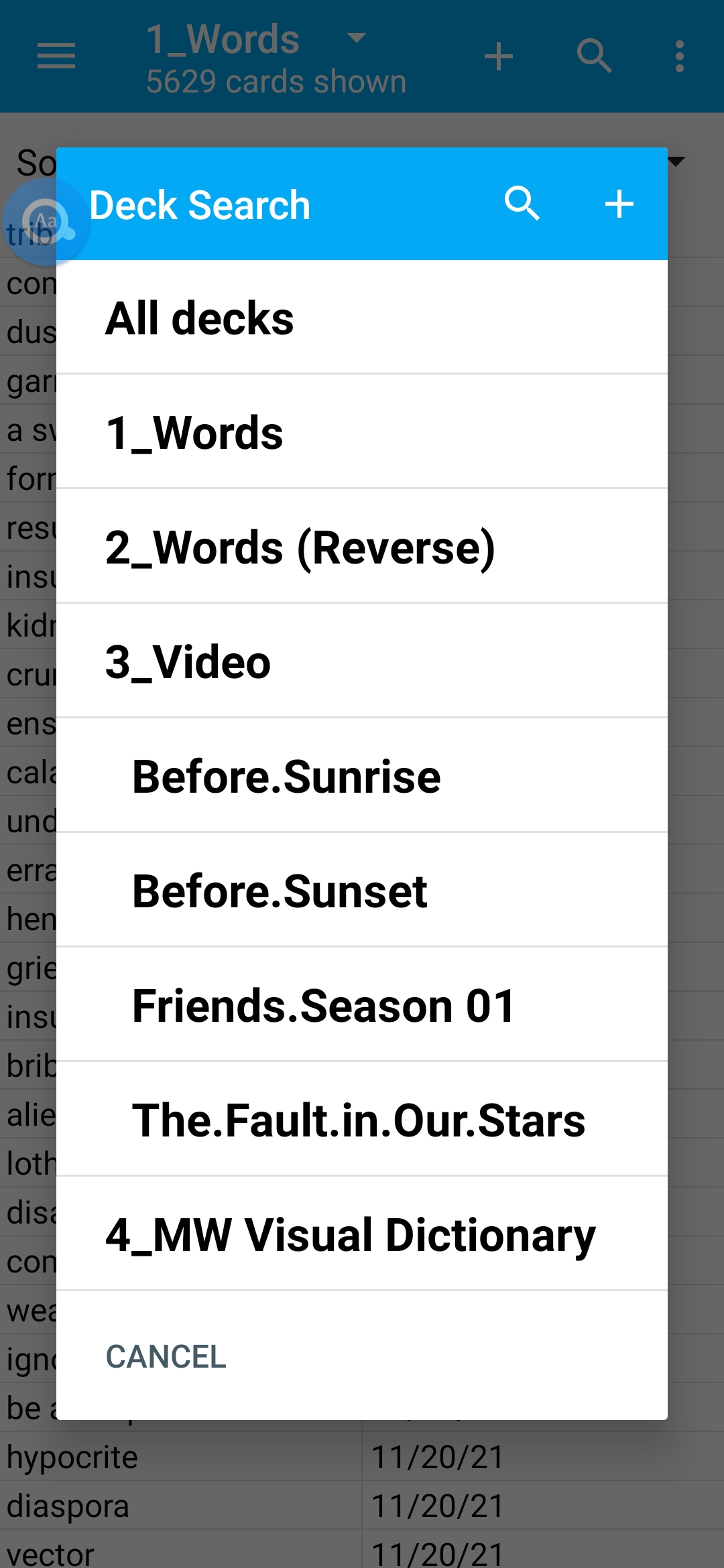Open the navigation drawer menu
Screen dimensions: 724x1568
pyautogui.click(x=56, y=57)
